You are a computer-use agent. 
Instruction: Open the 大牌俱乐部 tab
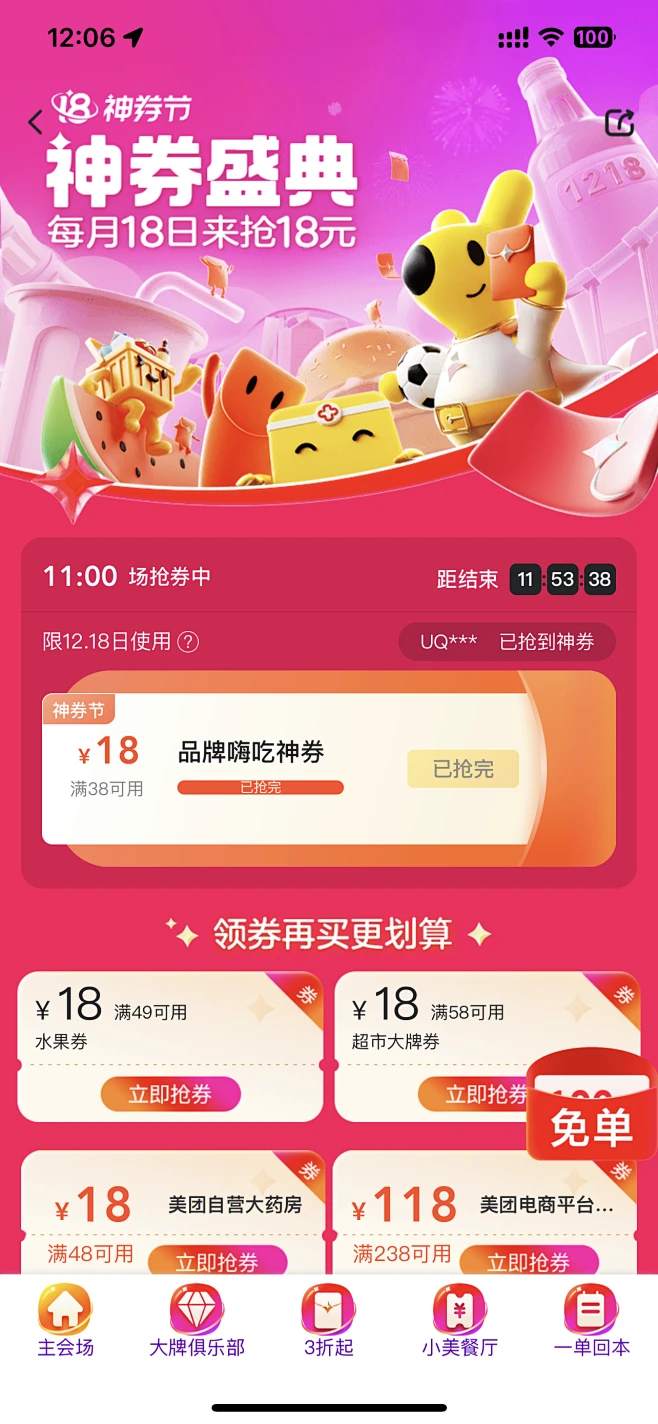point(197,1320)
